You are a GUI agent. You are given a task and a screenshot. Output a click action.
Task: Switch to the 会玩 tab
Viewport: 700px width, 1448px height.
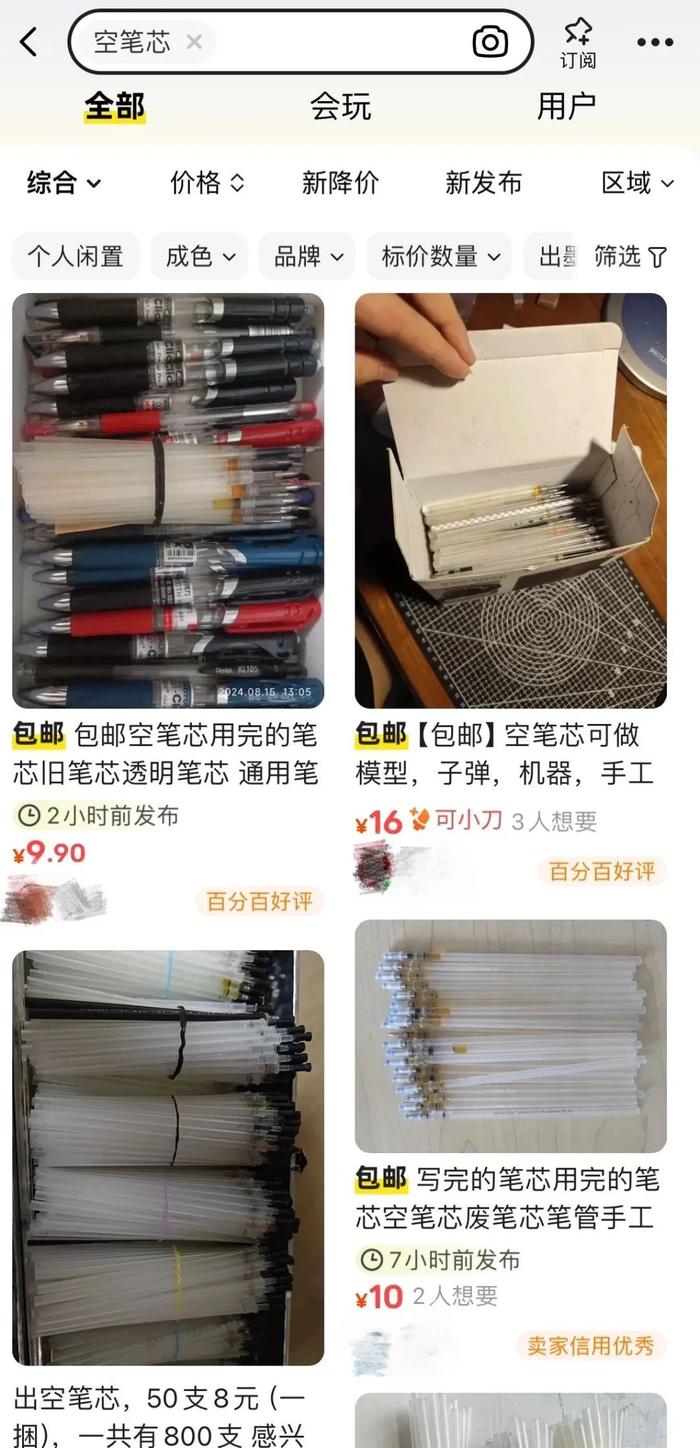click(340, 106)
